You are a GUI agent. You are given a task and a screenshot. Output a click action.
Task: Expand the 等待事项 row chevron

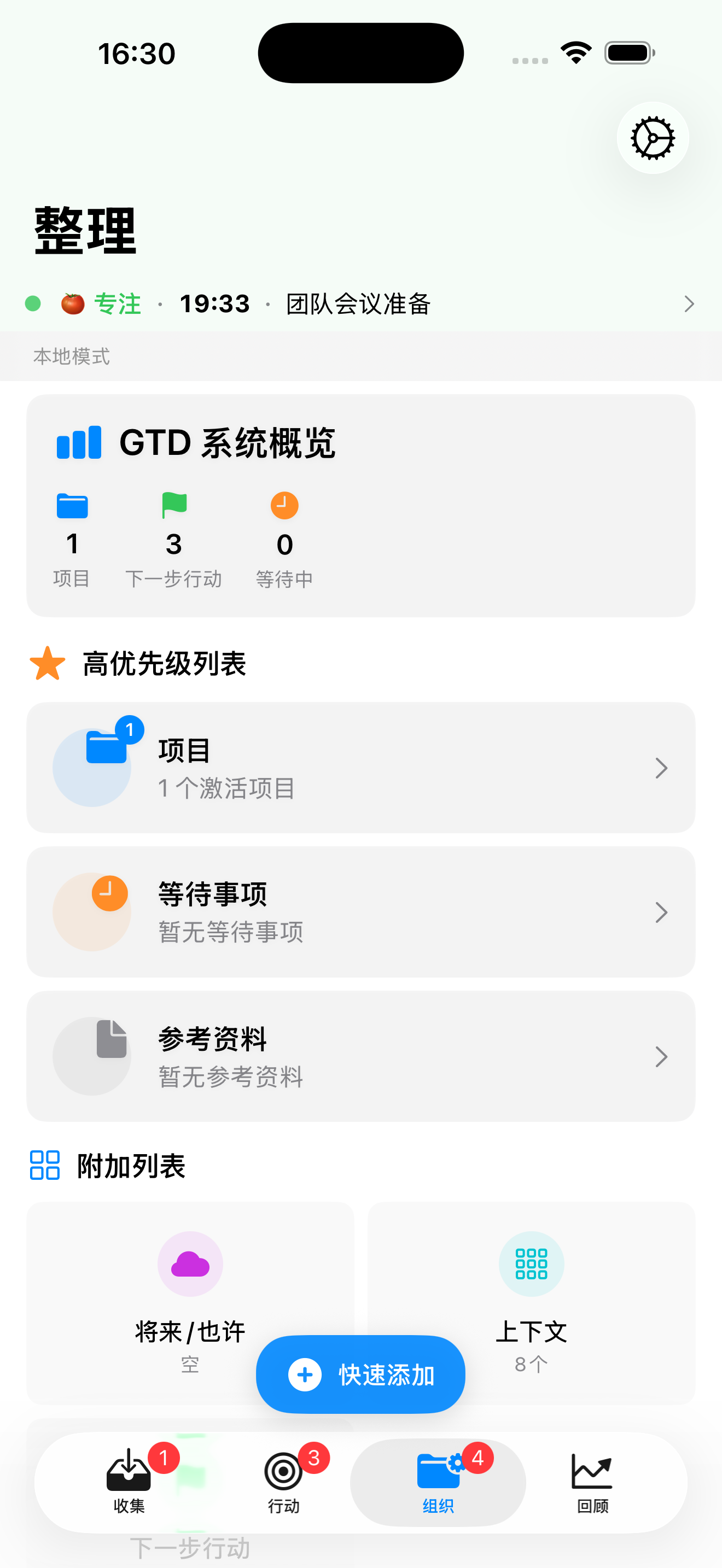(x=662, y=912)
